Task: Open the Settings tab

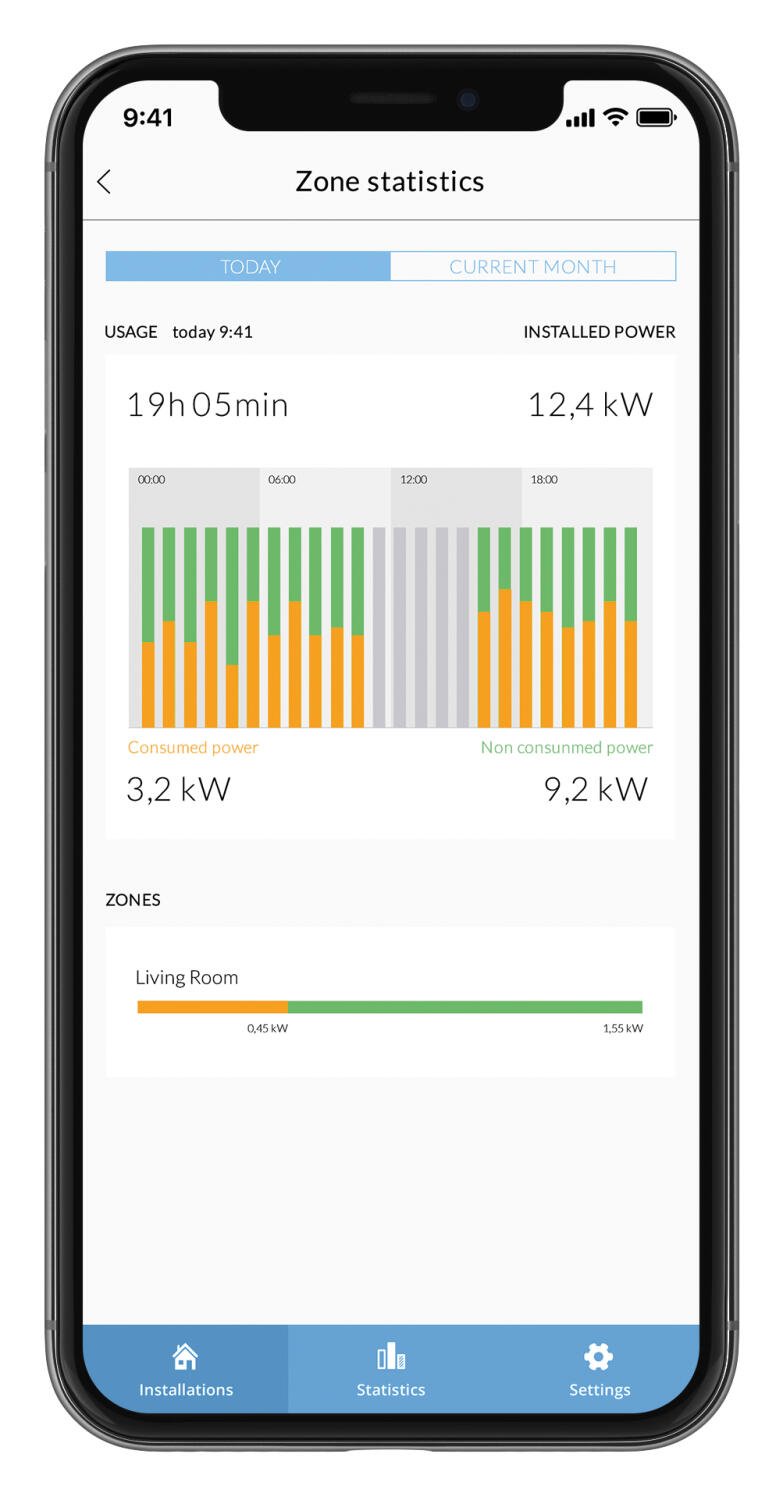Action: (599, 1370)
